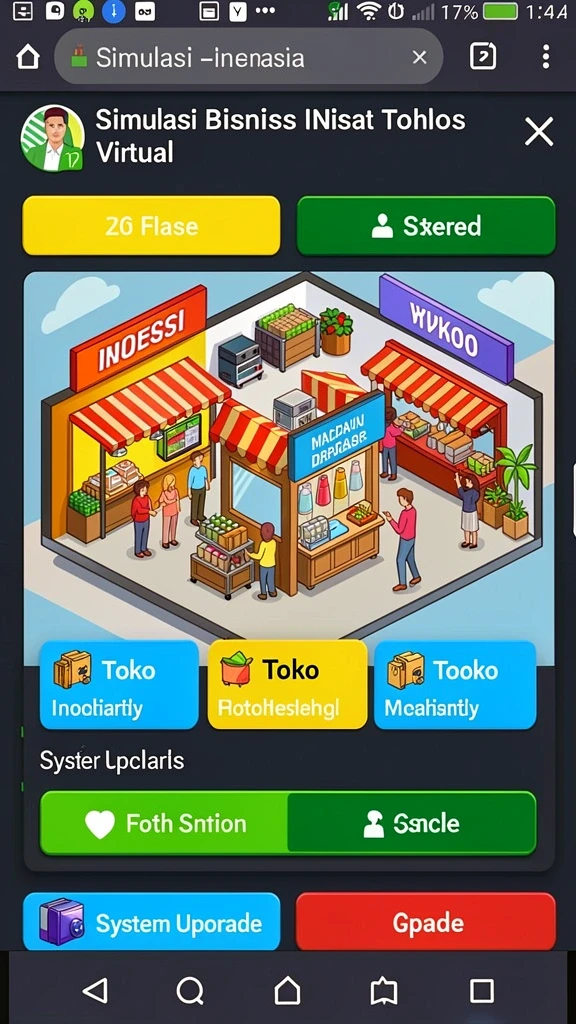This screenshot has width=576, height=1024.
Task: Select the yellow Toko RotoHeslehgl card
Action: click(x=287, y=684)
